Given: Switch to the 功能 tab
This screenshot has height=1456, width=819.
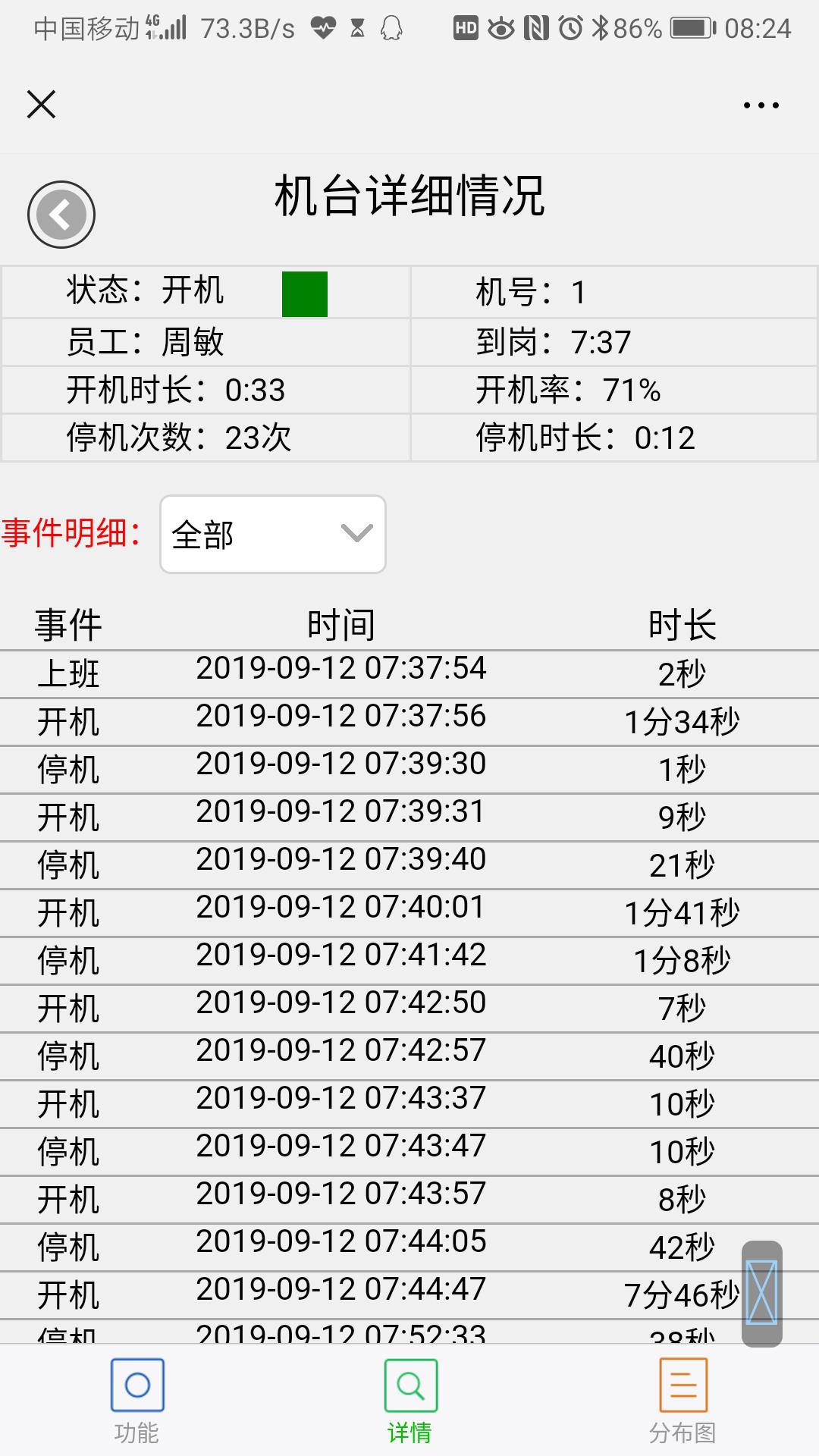Looking at the screenshot, I should pos(137,1400).
